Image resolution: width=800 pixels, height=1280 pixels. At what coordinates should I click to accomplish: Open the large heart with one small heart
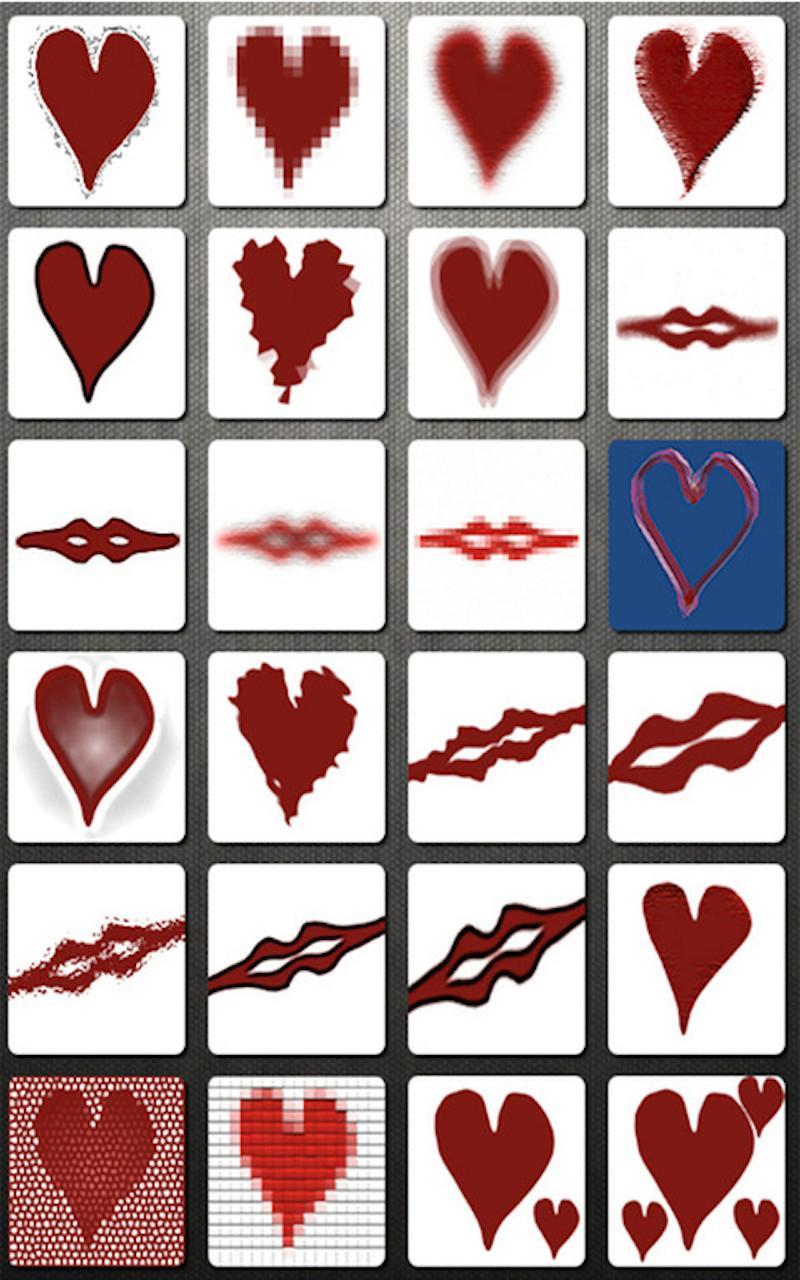[497, 1171]
